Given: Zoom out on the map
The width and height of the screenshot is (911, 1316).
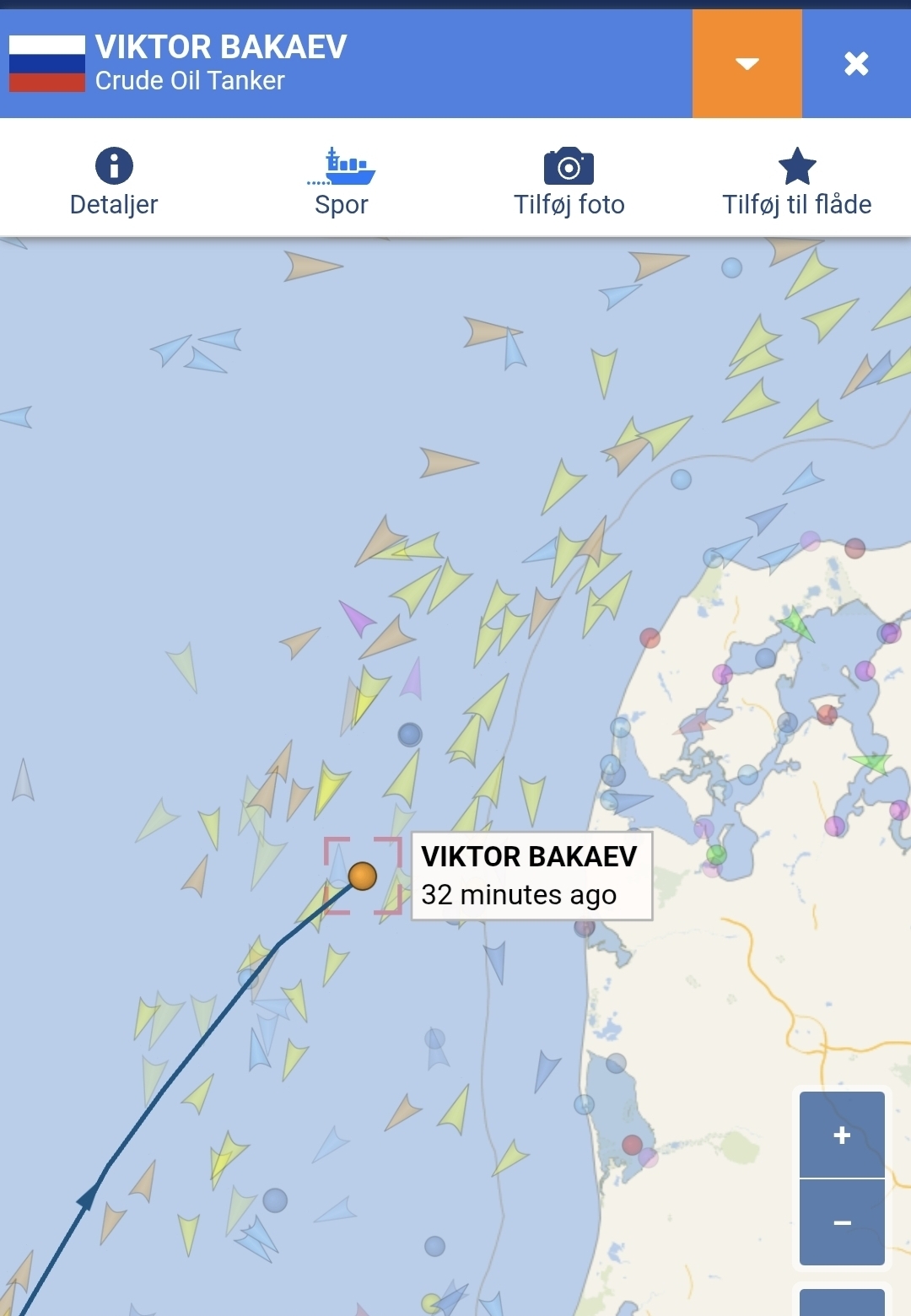Looking at the screenshot, I should pos(842,1222).
